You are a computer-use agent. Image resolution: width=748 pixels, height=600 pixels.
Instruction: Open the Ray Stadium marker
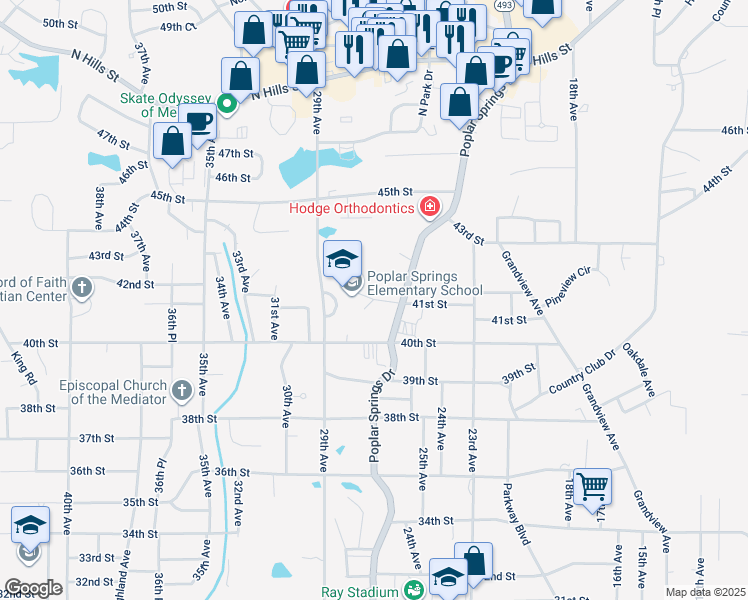click(413, 590)
